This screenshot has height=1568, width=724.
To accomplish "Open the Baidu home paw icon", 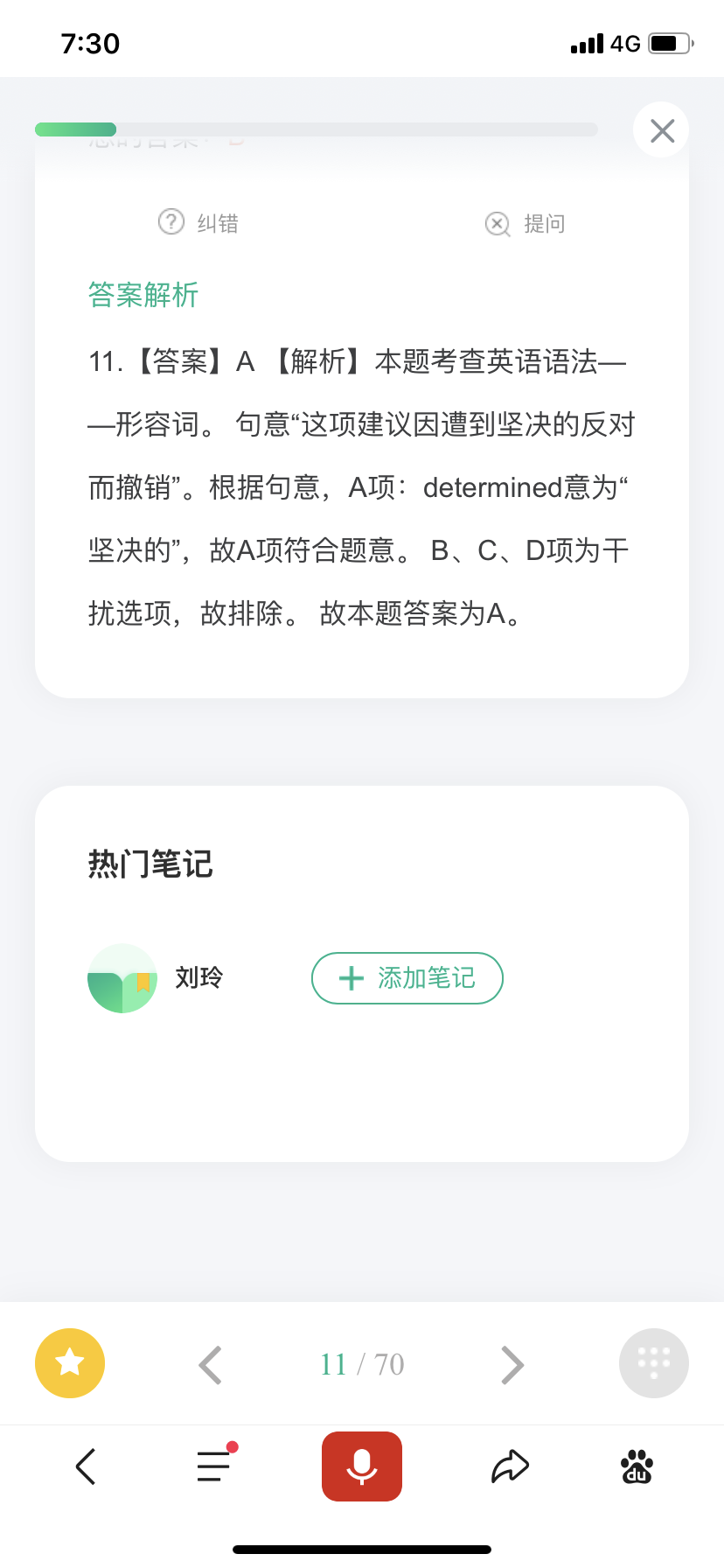I will [637, 1466].
